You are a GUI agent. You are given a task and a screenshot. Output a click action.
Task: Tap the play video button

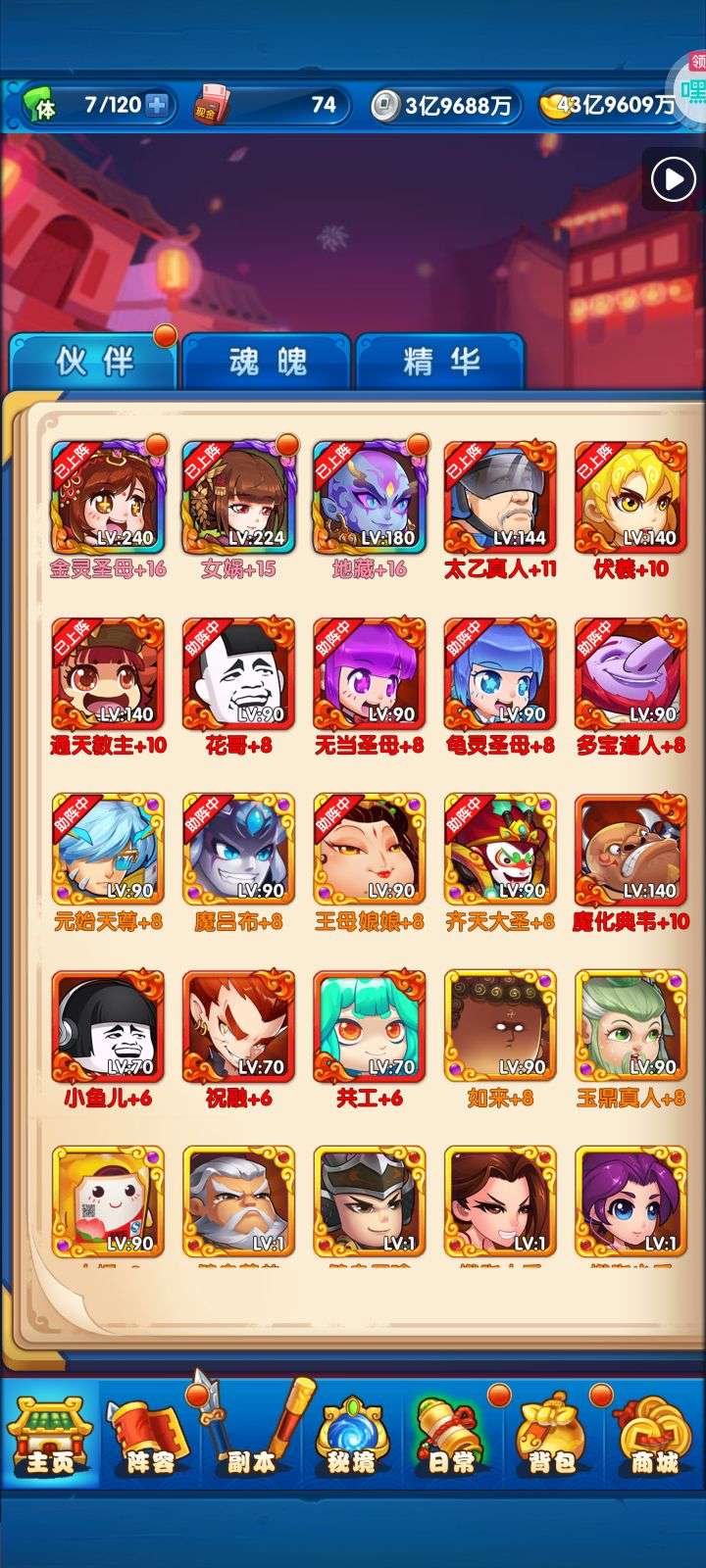click(x=673, y=179)
